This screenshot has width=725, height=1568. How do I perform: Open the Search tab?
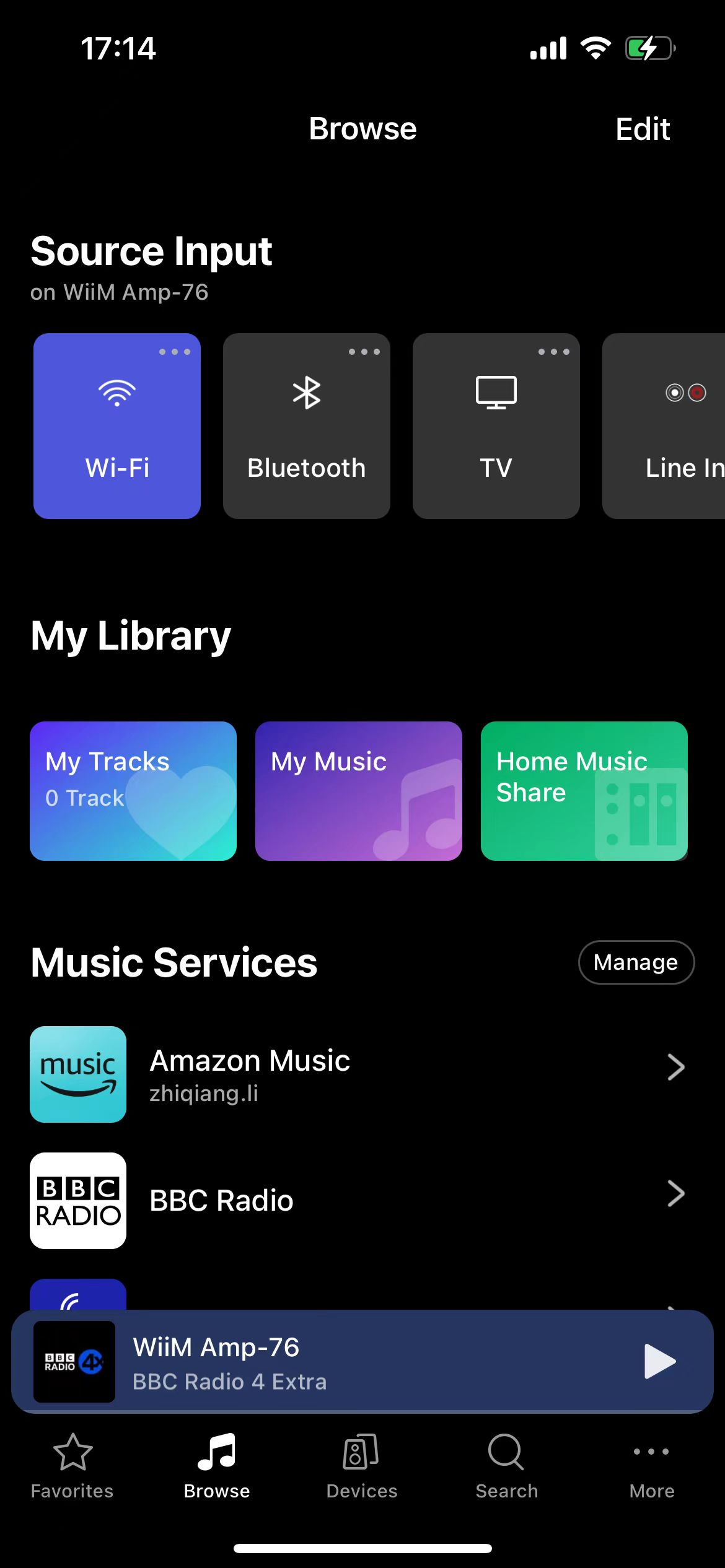pyautogui.click(x=506, y=1465)
